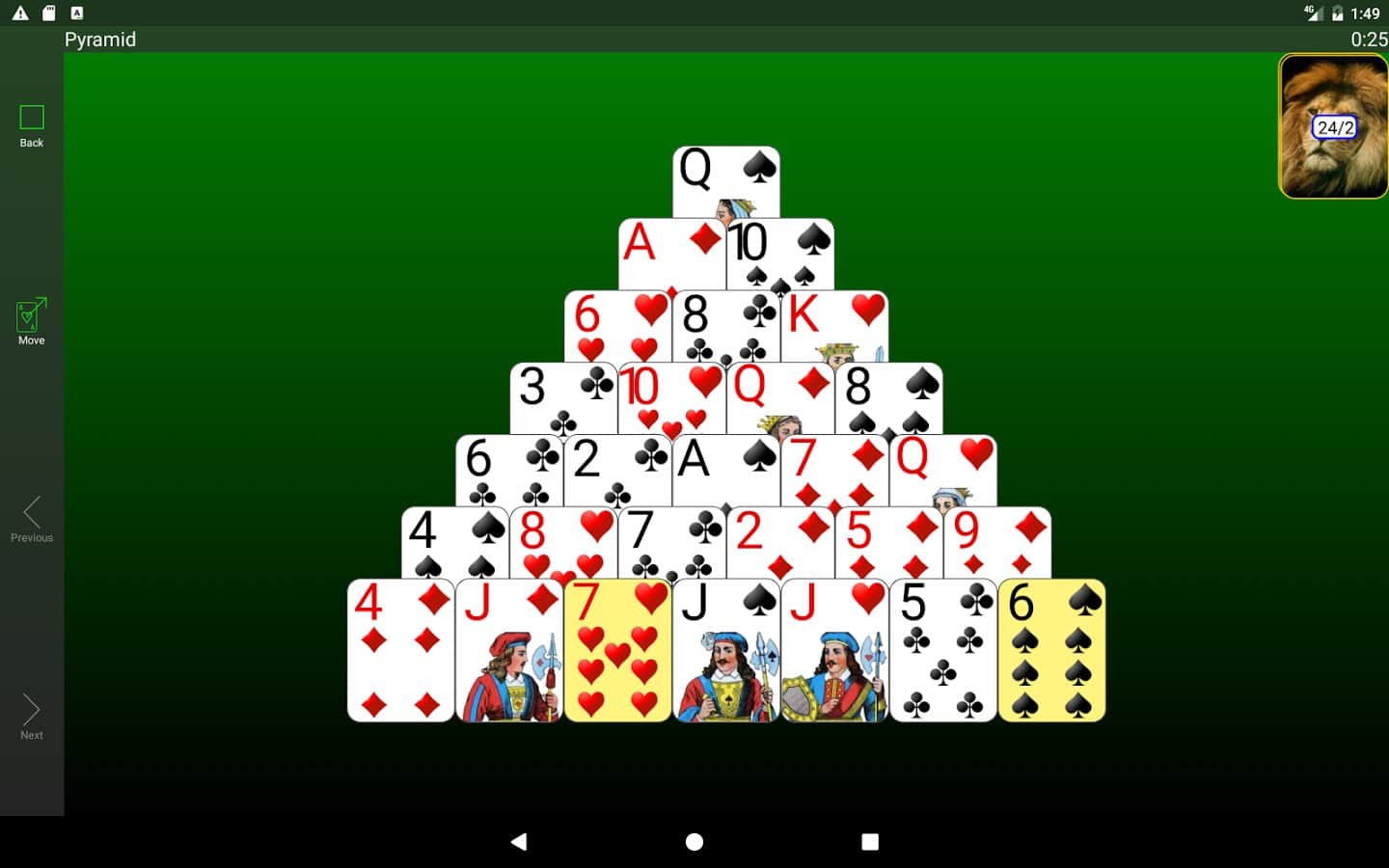Open the recent apps overview

[870, 842]
